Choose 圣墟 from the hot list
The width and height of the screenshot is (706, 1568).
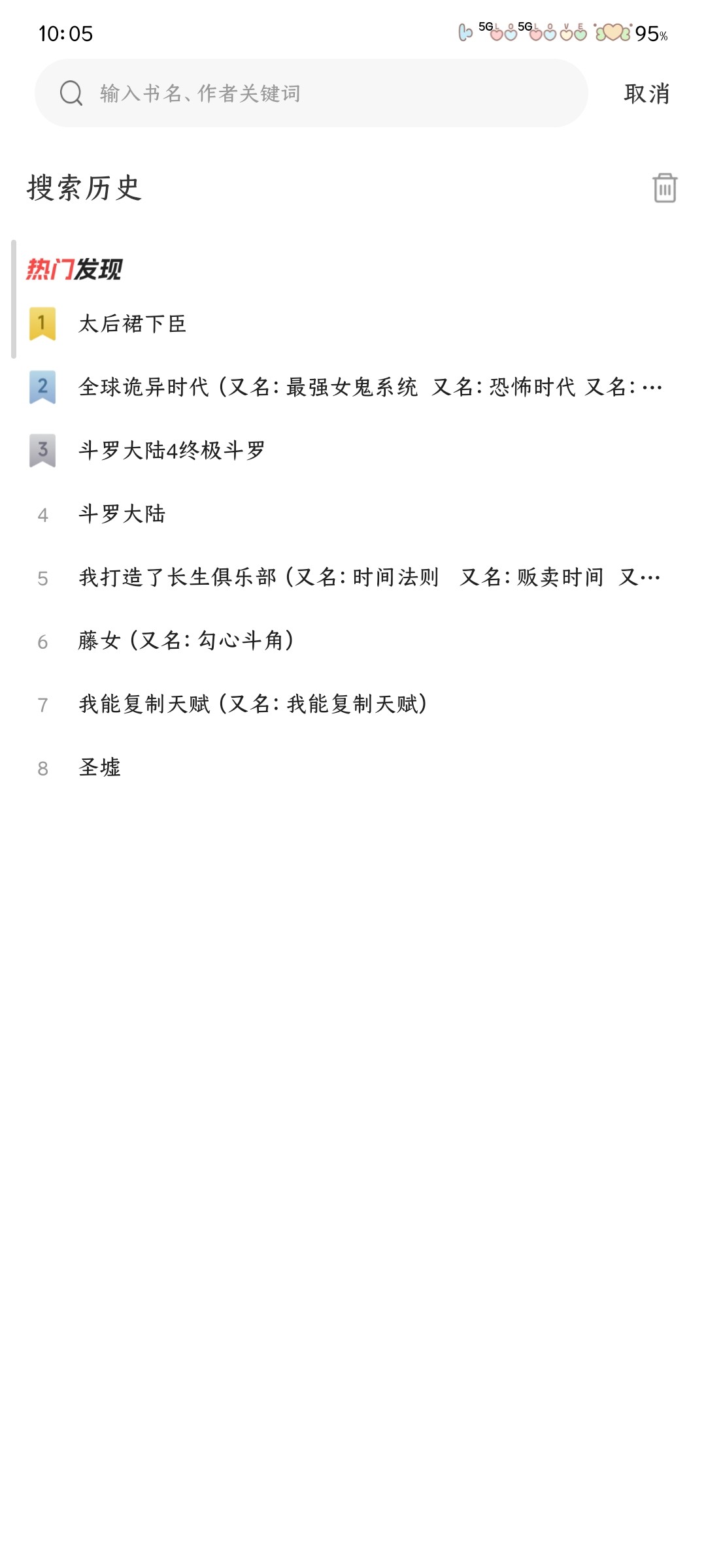click(x=100, y=768)
